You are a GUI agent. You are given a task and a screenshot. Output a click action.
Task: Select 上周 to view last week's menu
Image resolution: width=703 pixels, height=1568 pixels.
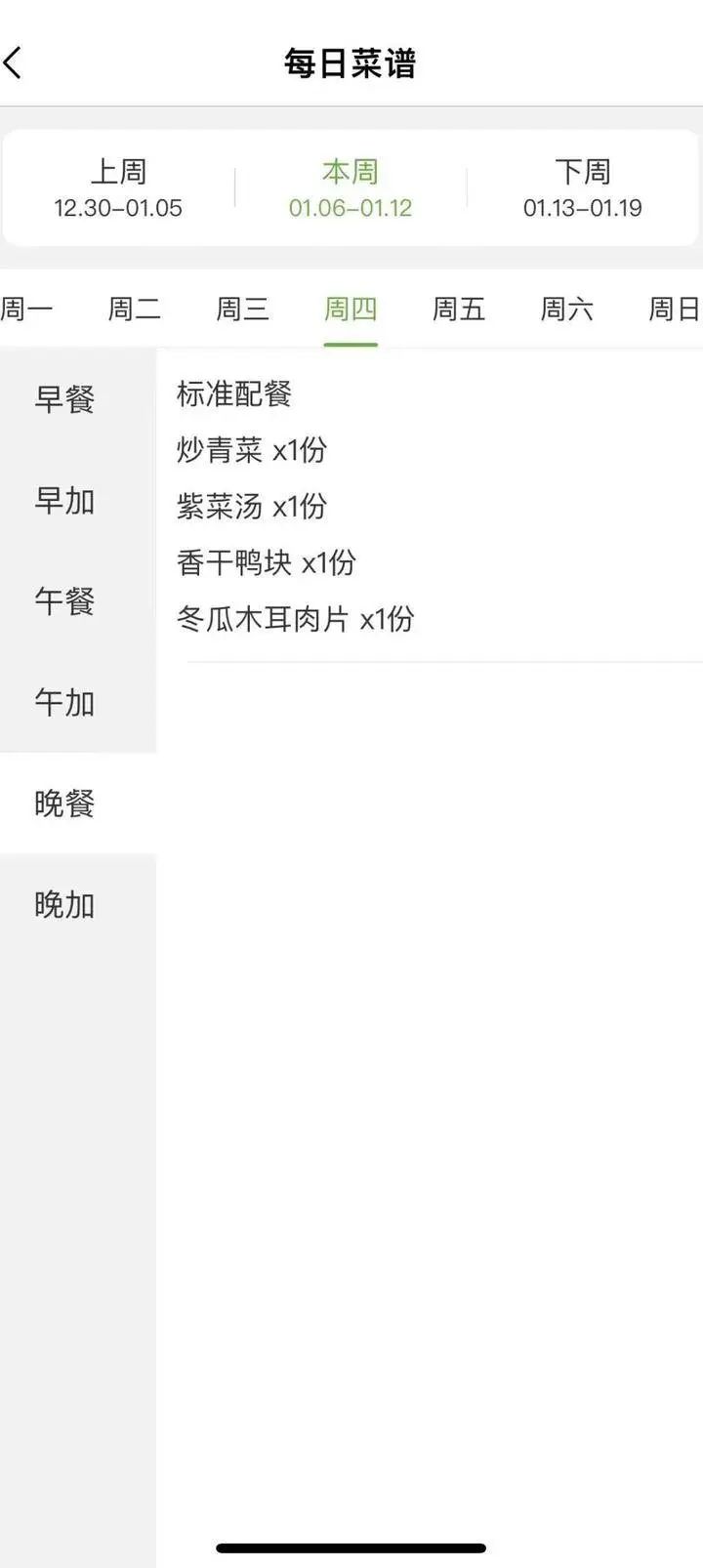point(117,187)
